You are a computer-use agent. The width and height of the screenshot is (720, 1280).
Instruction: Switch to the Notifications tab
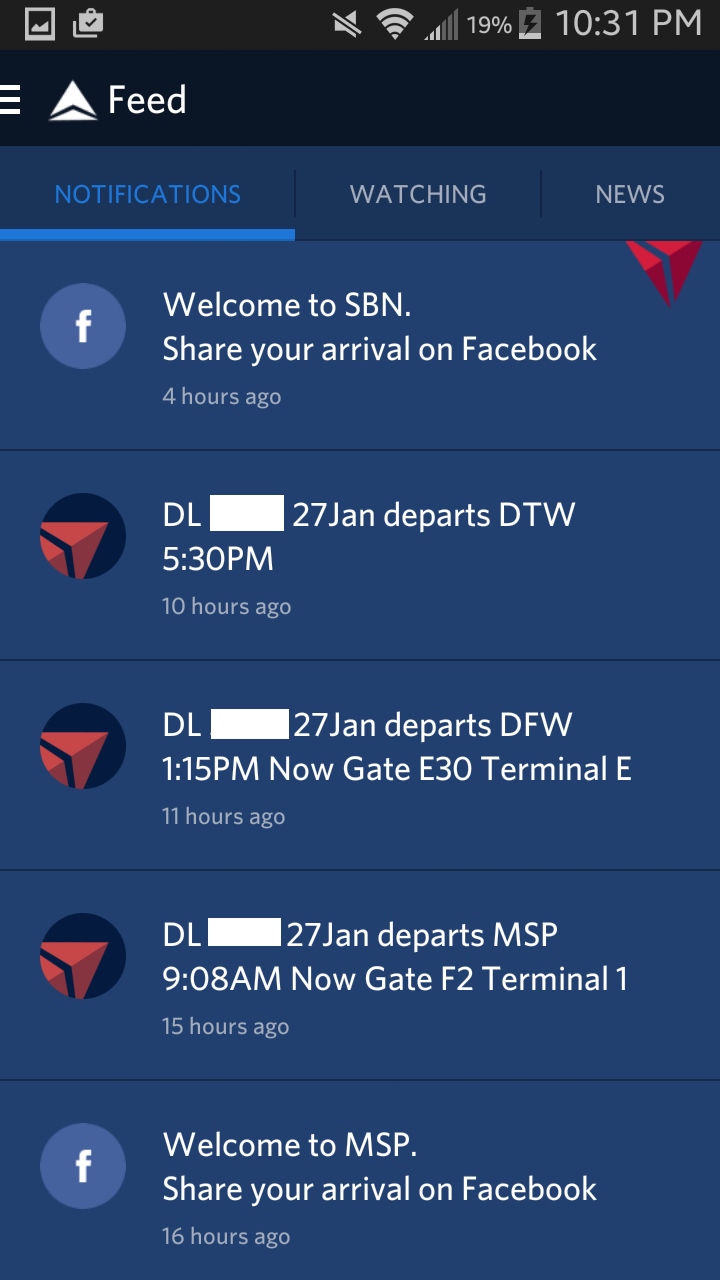click(147, 194)
